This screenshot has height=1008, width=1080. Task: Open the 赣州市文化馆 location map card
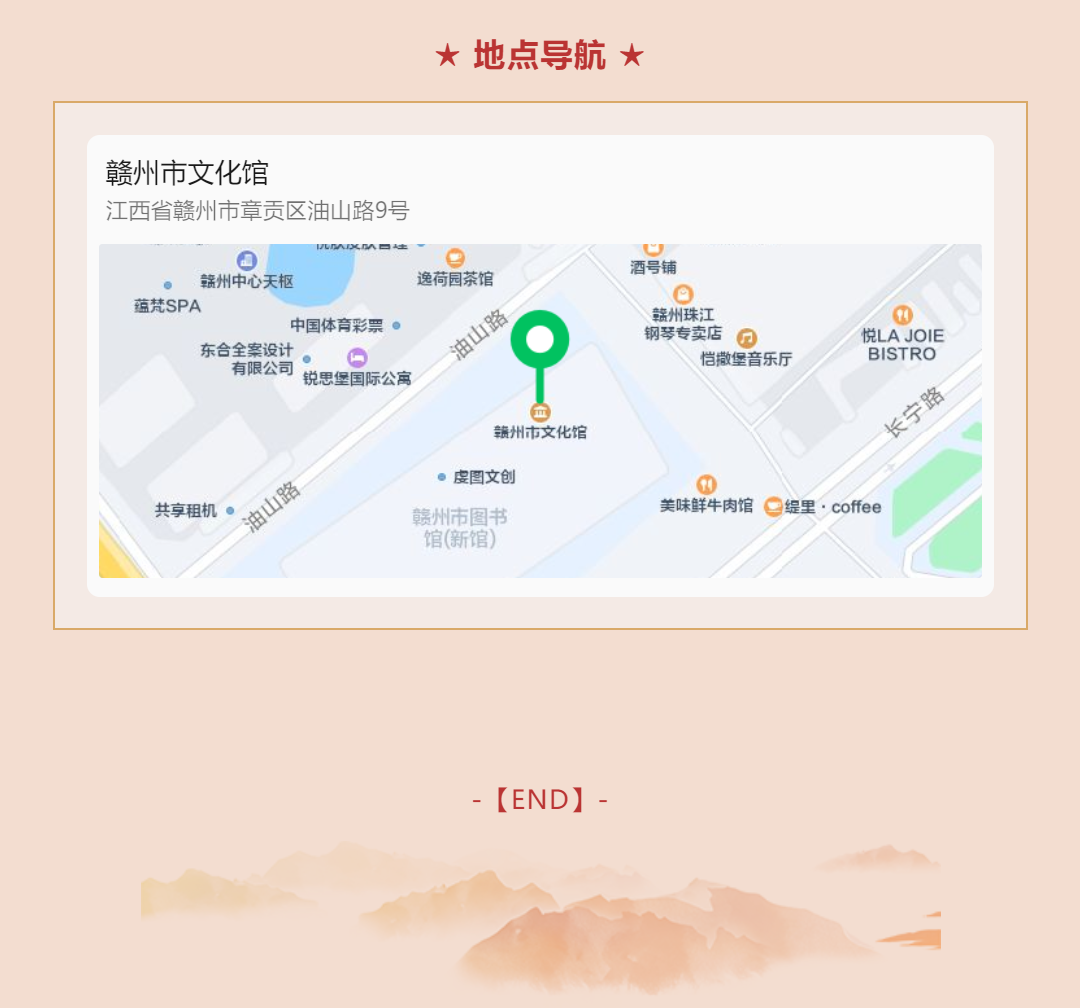(x=540, y=366)
